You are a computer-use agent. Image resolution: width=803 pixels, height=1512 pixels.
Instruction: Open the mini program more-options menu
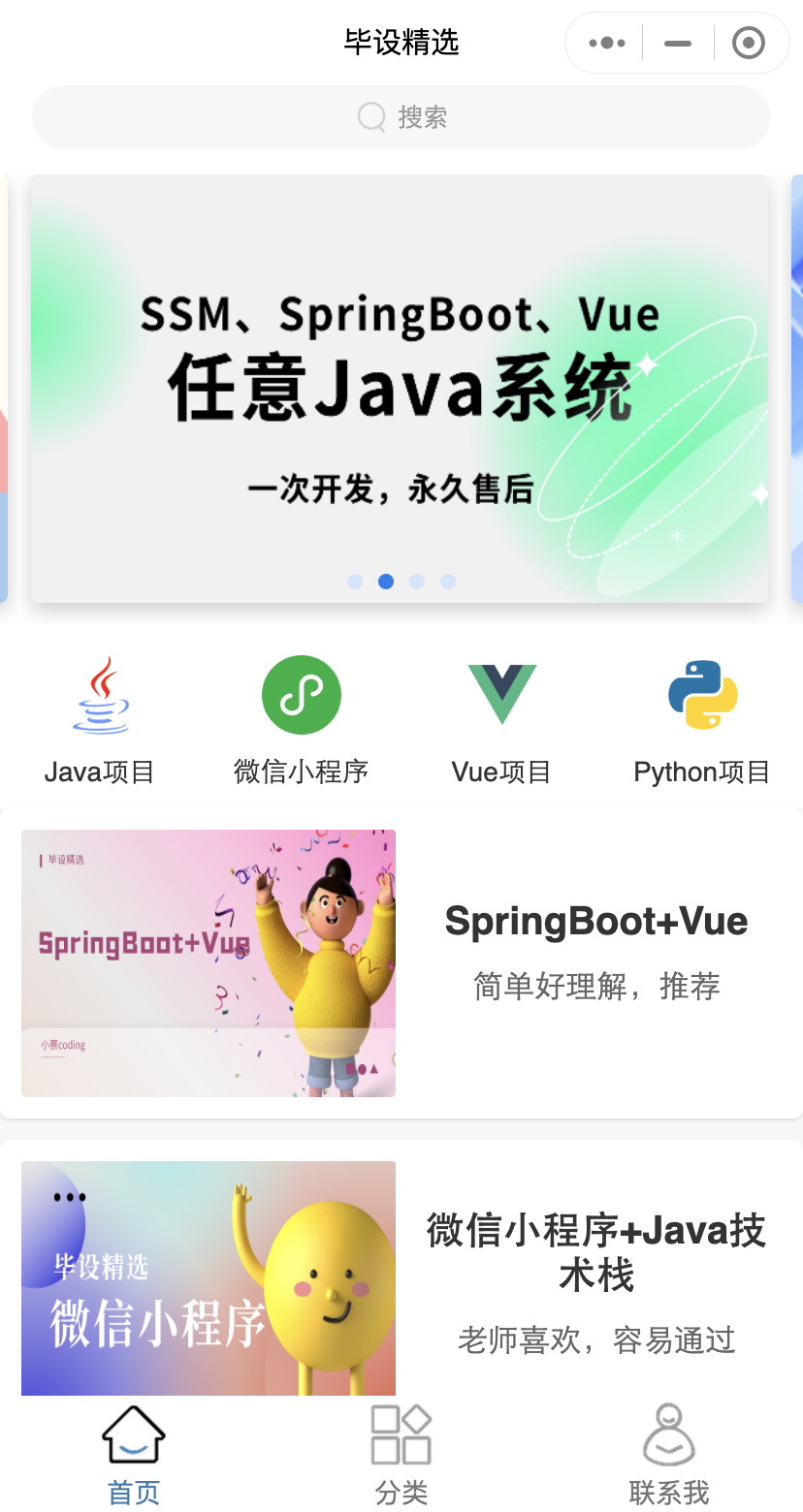coord(606,43)
